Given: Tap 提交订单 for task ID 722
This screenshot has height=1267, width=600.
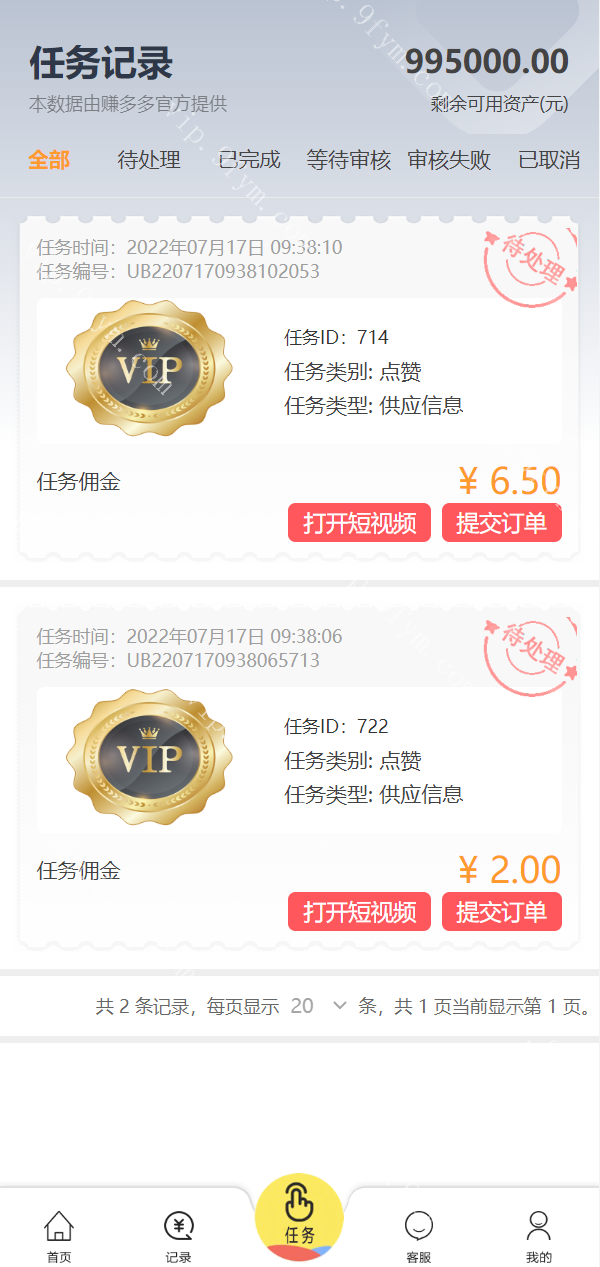Looking at the screenshot, I should [x=501, y=912].
